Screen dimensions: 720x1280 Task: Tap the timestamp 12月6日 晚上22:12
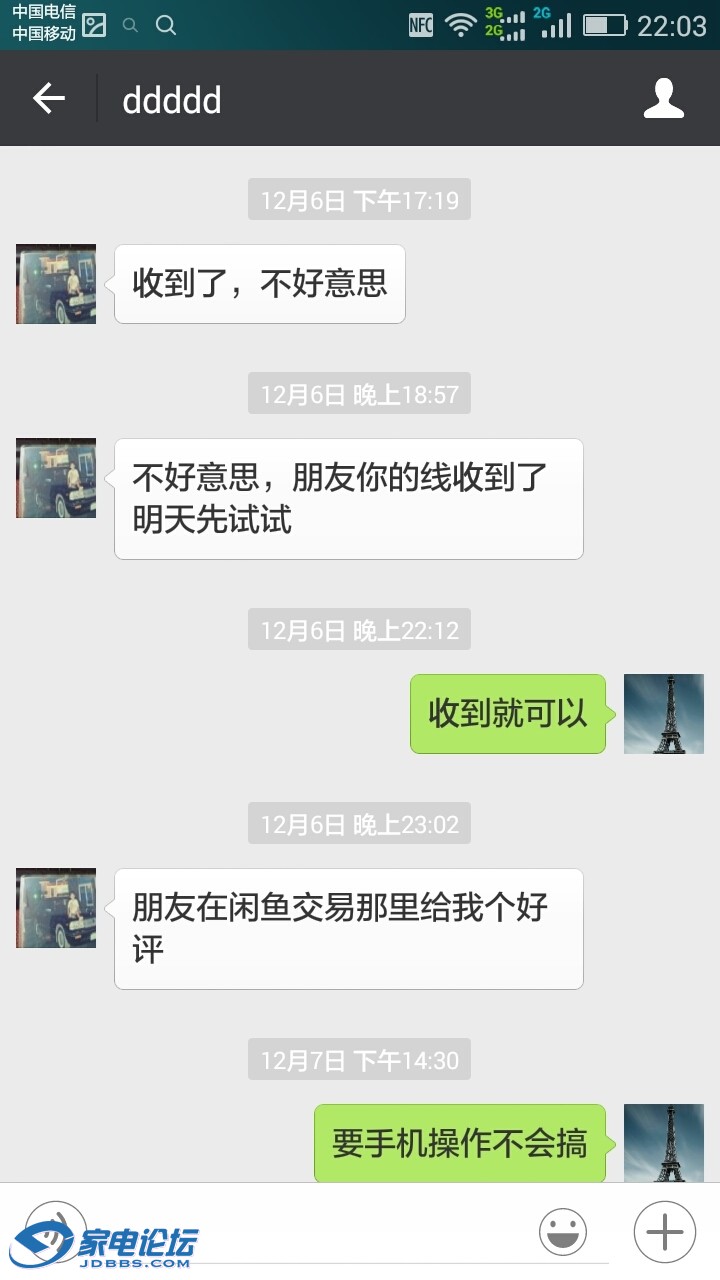tap(359, 629)
